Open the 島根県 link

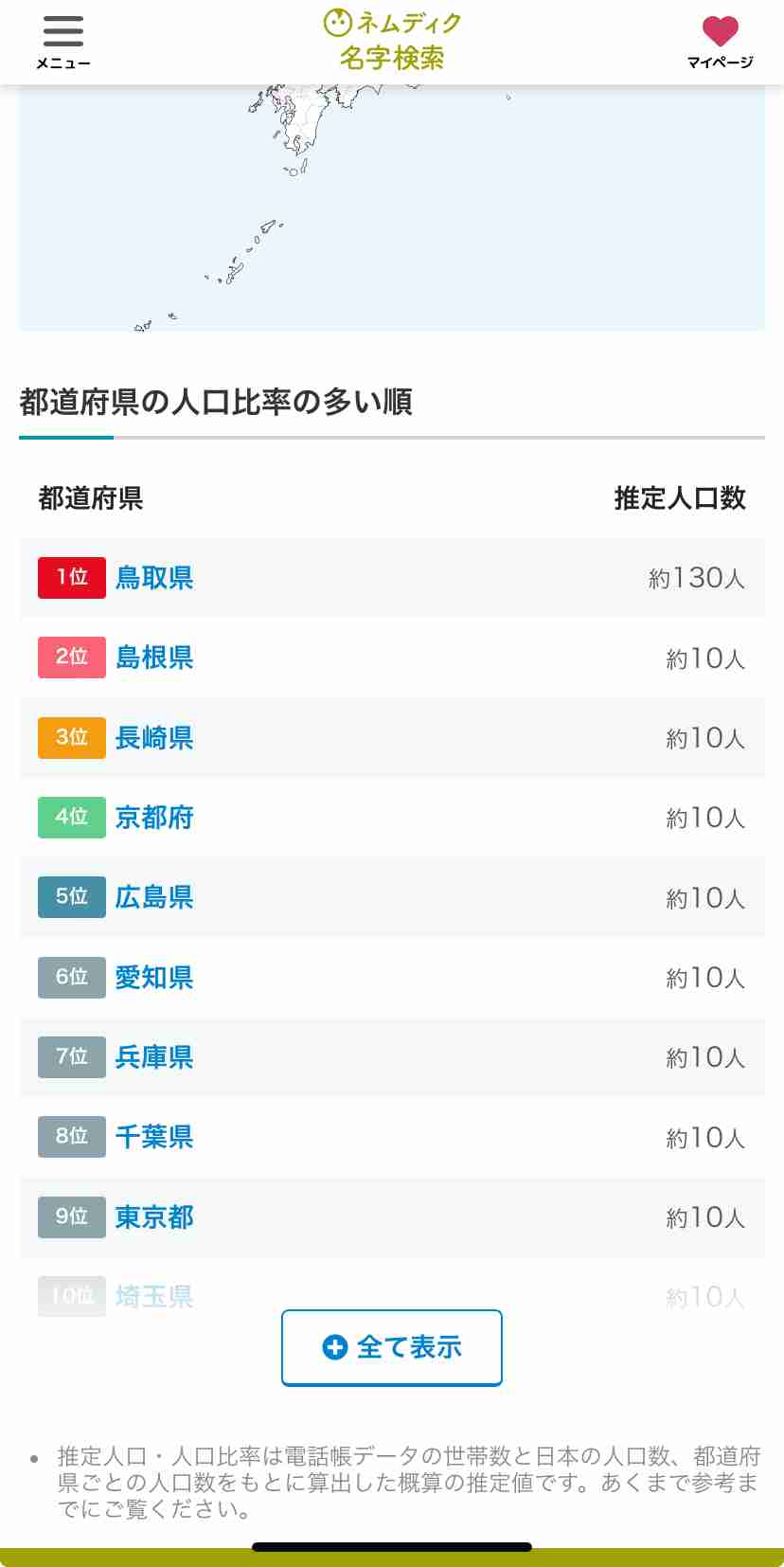(154, 657)
